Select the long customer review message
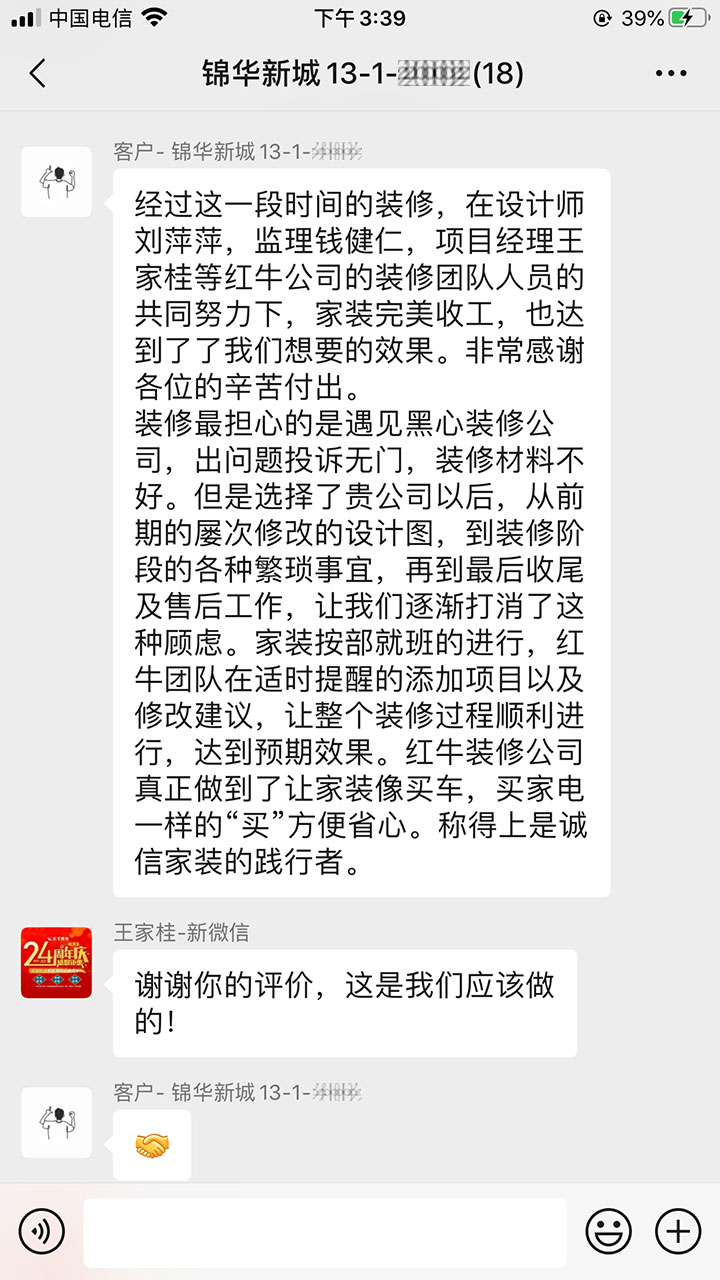This screenshot has width=720, height=1280. tap(360, 530)
